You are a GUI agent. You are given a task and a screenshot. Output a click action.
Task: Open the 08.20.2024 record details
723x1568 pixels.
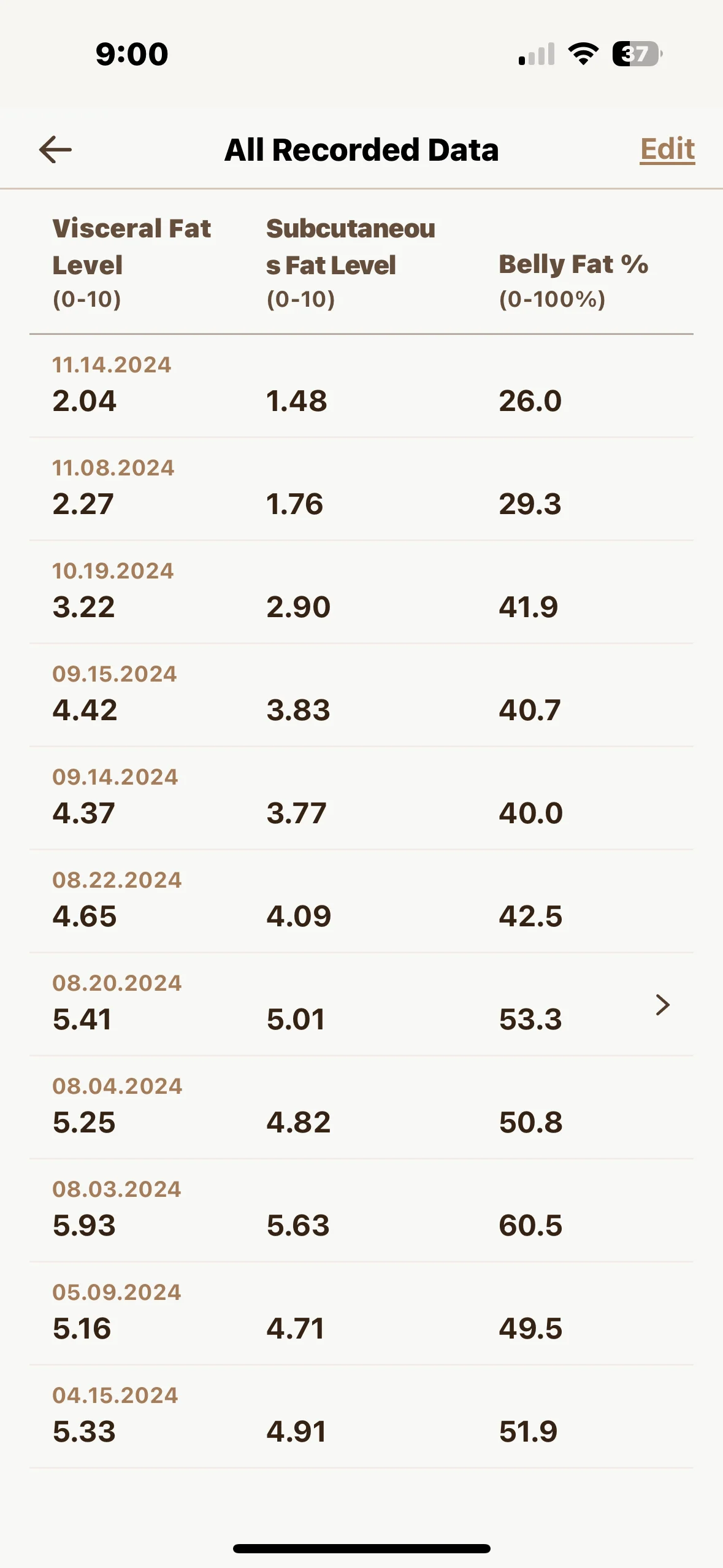click(x=661, y=1005)
